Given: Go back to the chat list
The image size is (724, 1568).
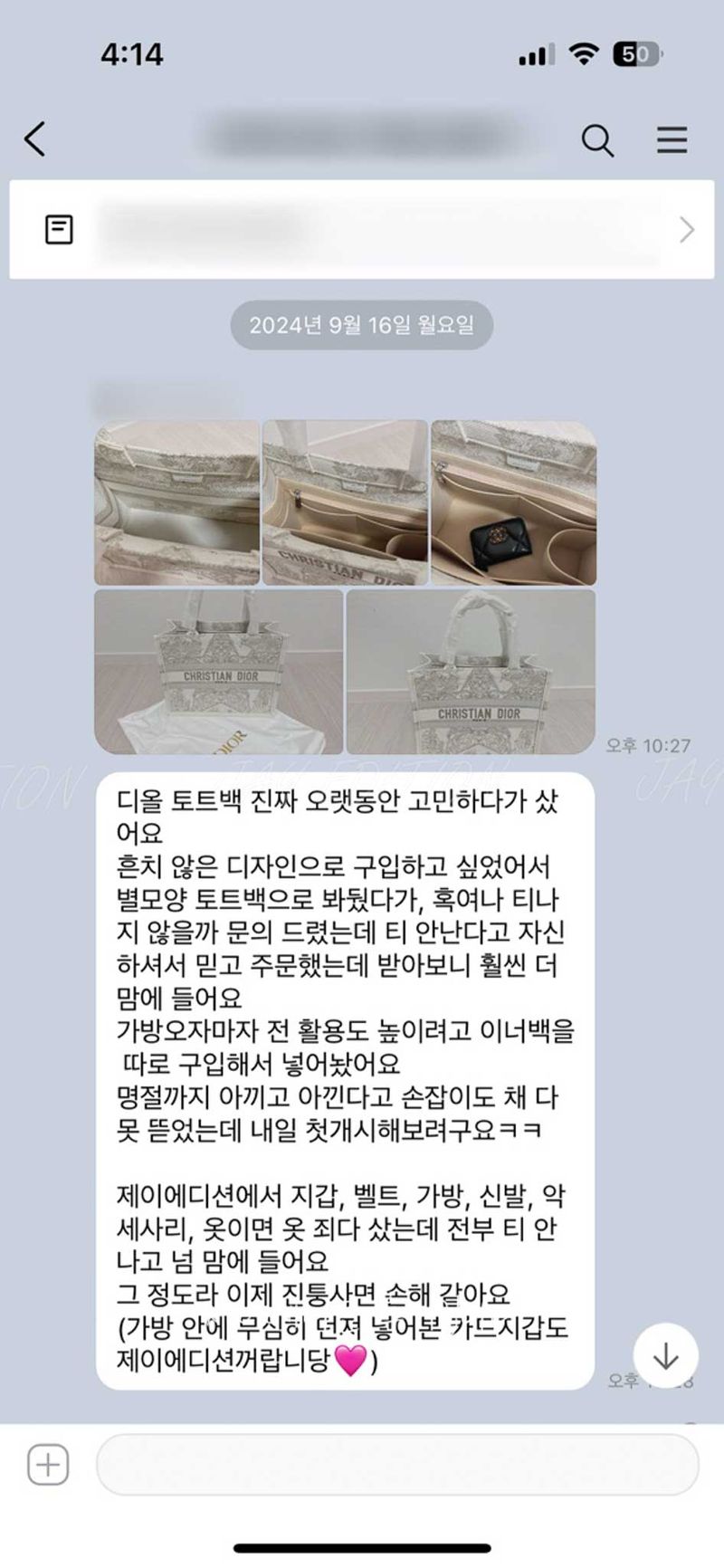Looking at the screenshot, I should coord(35,139).
